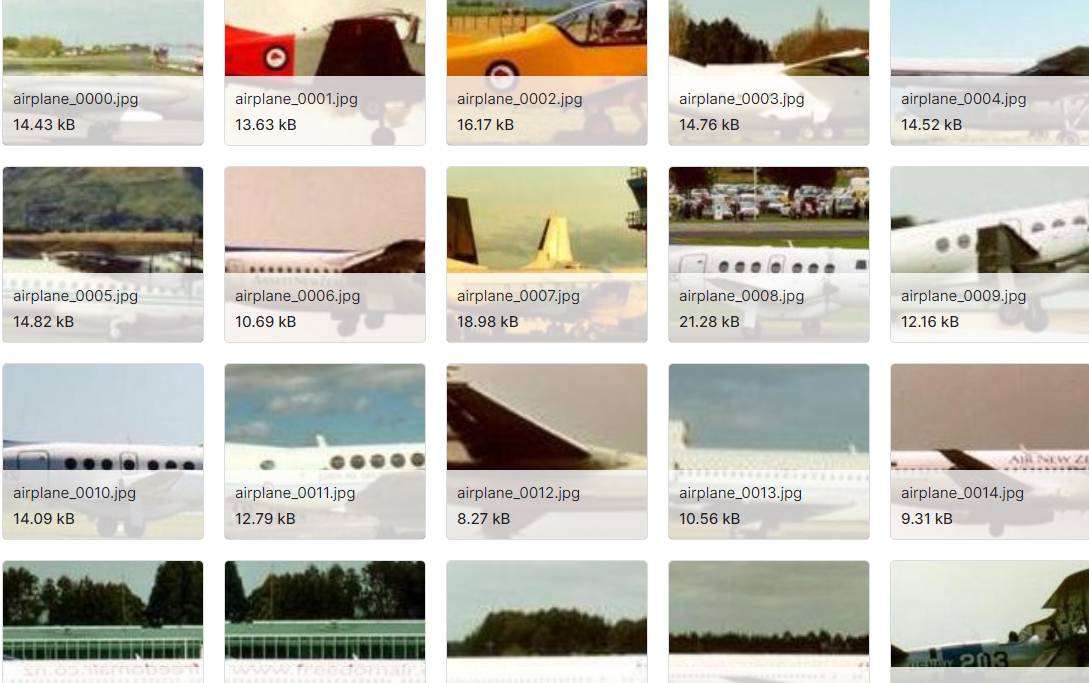Screen dimensions: 1089x683
Task: View airplane_0013.jpg image
Action: 769,451
